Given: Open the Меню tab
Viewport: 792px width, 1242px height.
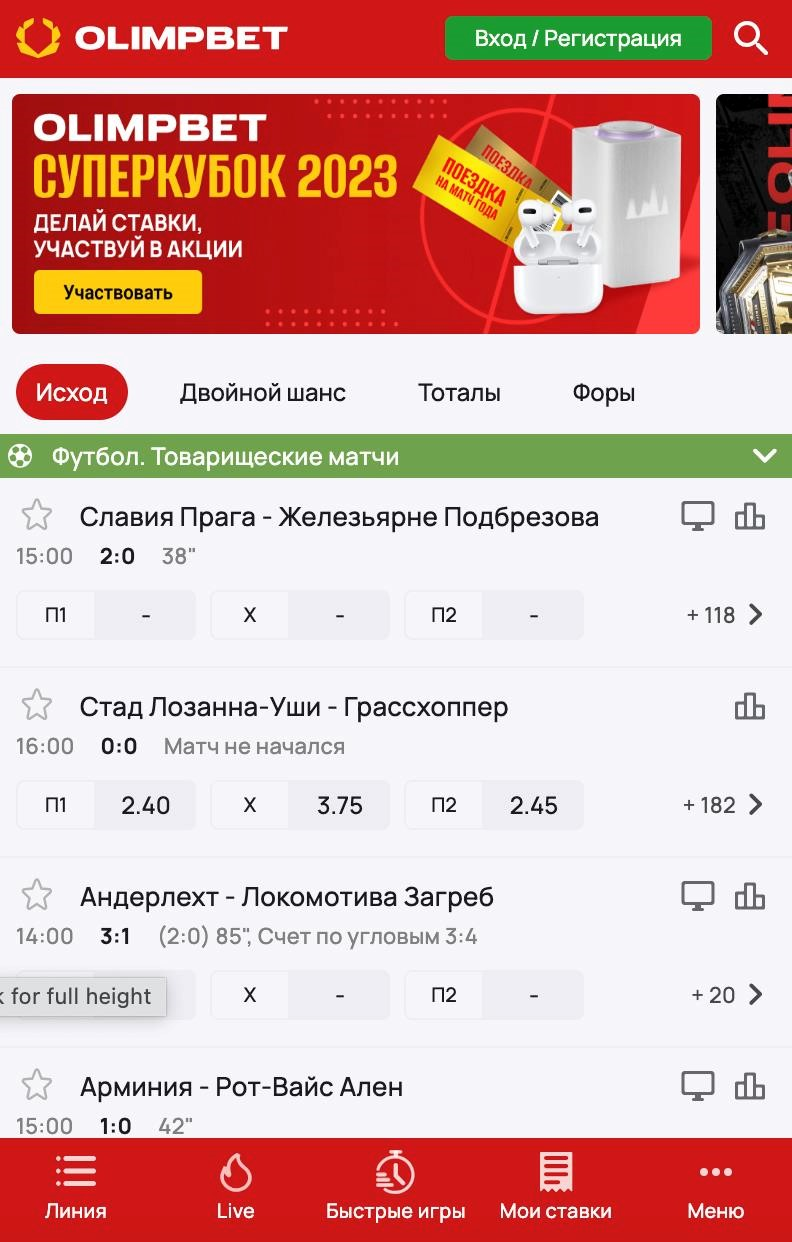Looking at the screenshot, I should pyautogui.click(x=715, y=1188).
